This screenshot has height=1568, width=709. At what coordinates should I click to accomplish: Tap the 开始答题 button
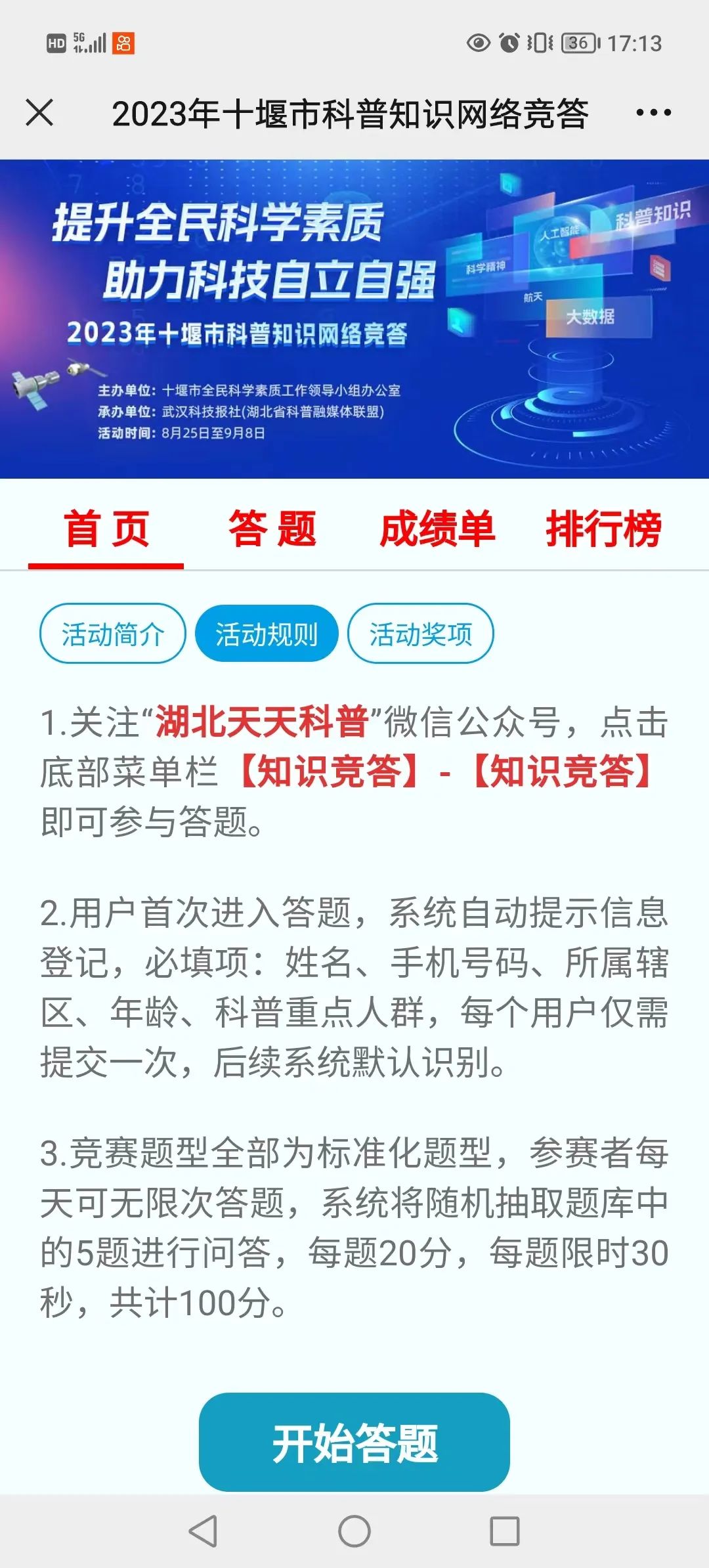pyautogui.click(x=354, y=1443)
